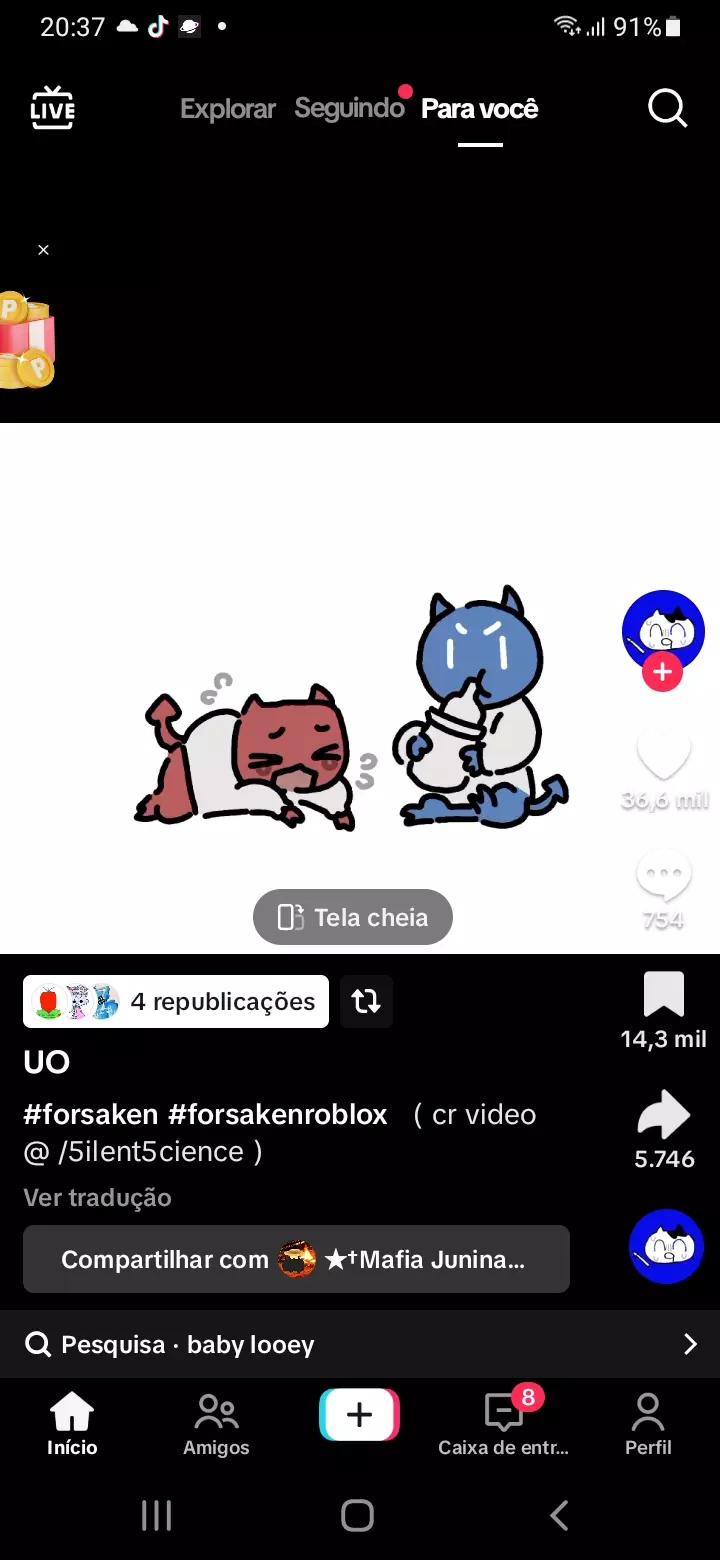The image size is (720, 1560).
Task: Open the LIVE icon
Action: coord(52,108)
